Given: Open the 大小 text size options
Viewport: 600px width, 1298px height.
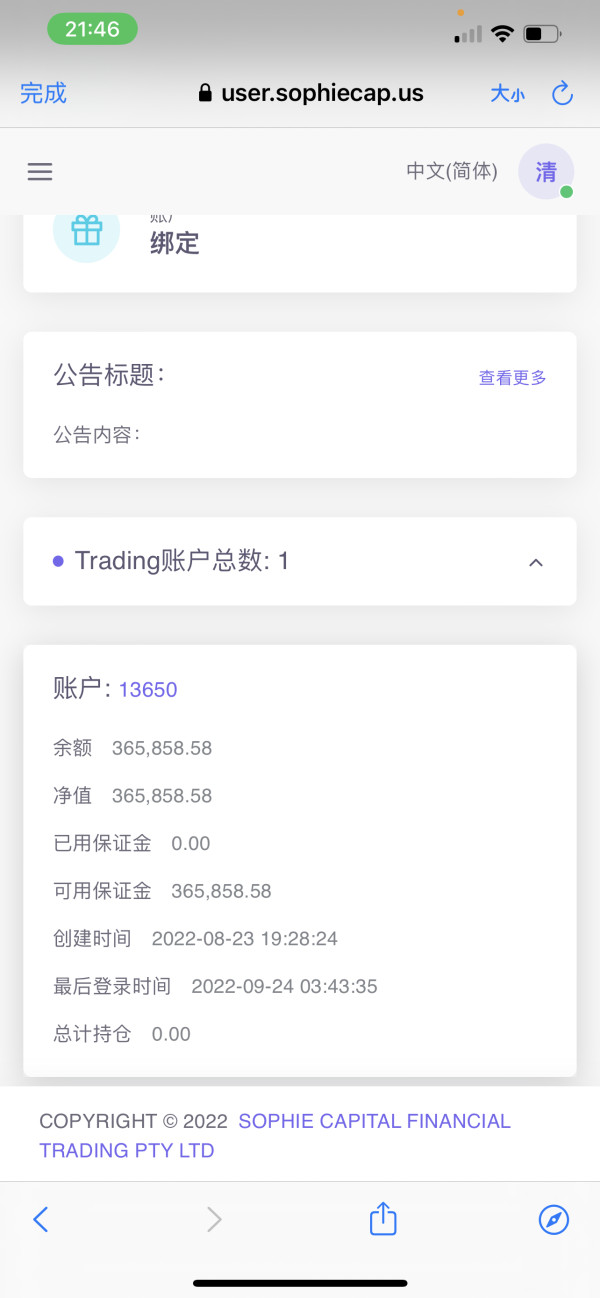Looking at the screenshot, I should tap(507, 94).
